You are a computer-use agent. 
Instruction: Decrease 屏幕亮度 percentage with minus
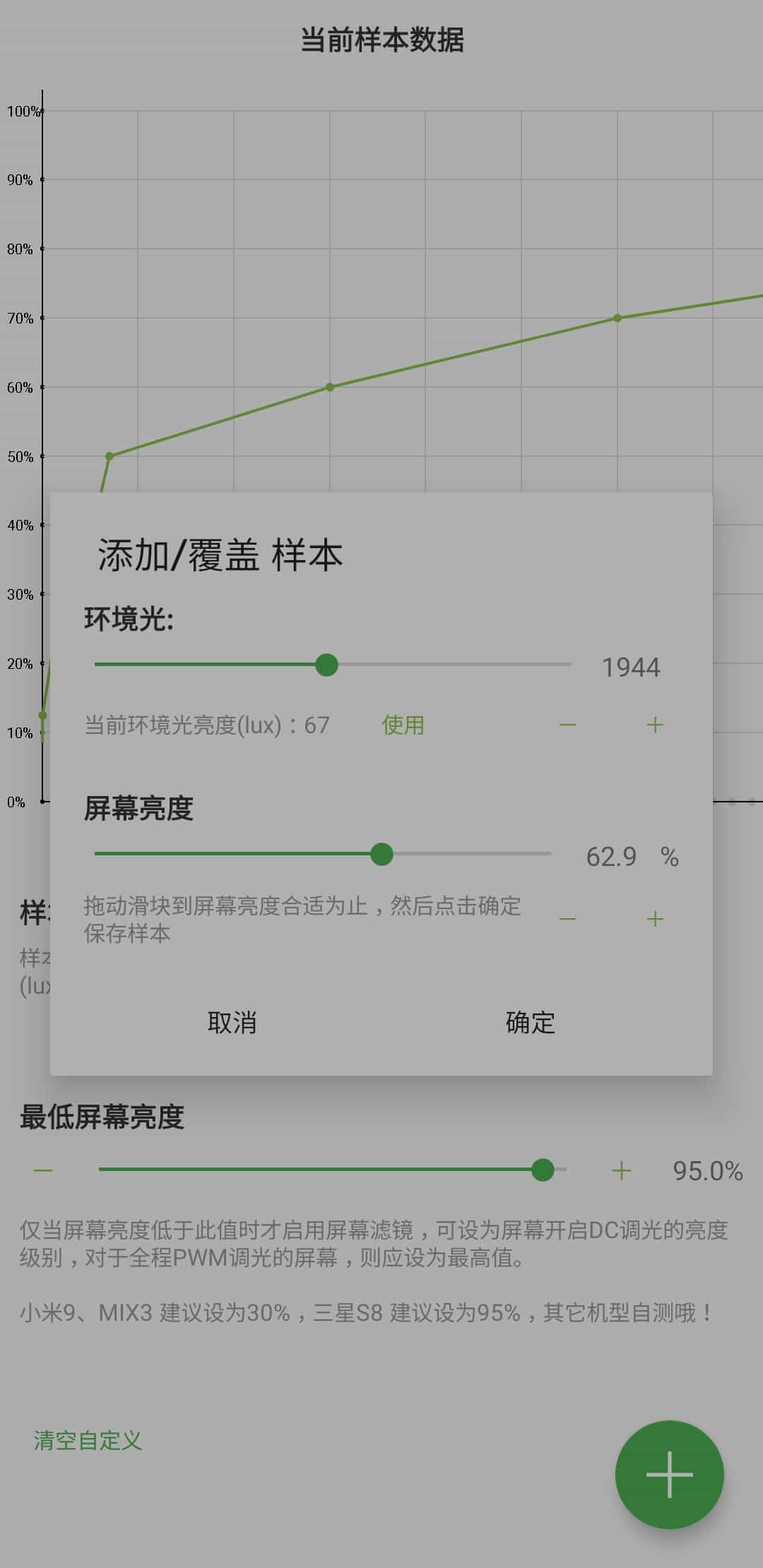coord(567,918)
